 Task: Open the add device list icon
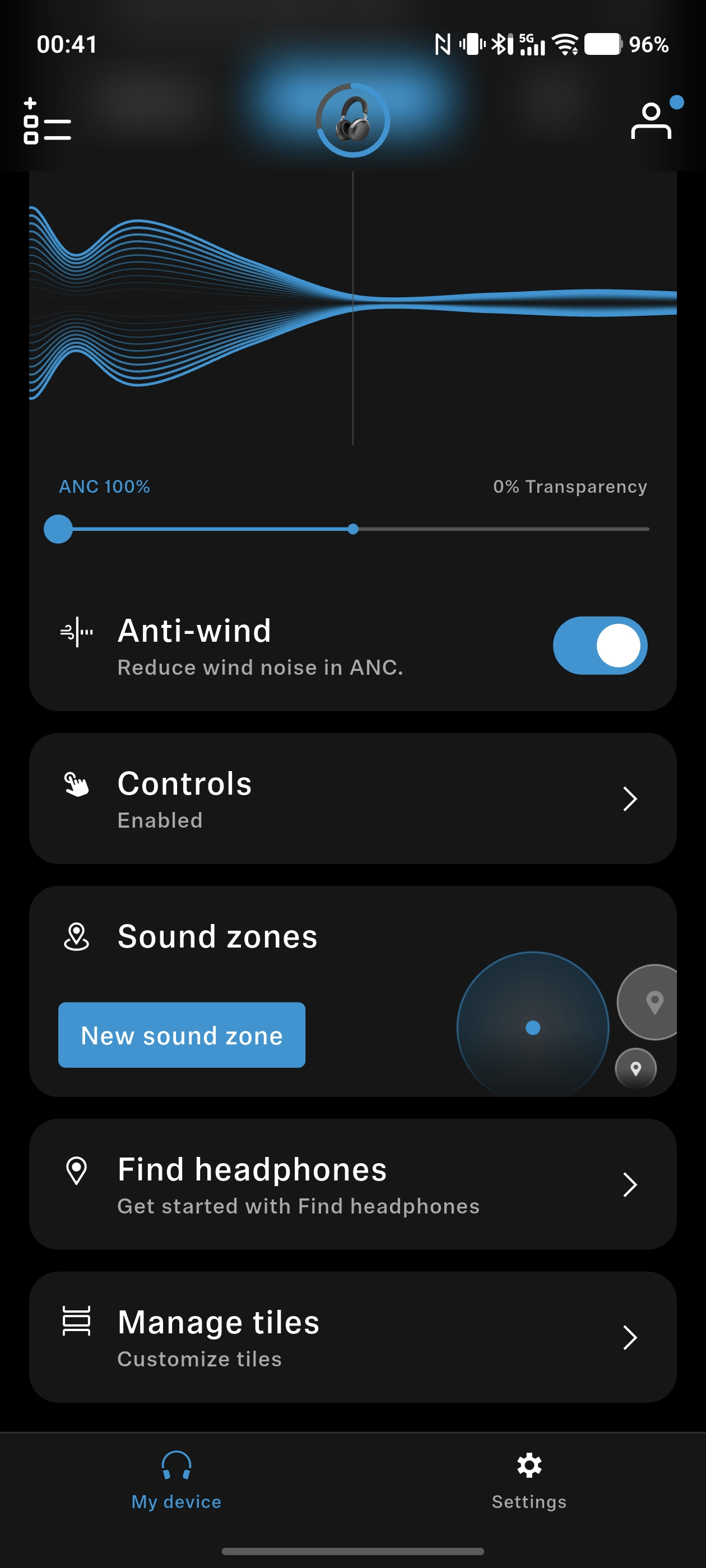(x=47, y=120)
